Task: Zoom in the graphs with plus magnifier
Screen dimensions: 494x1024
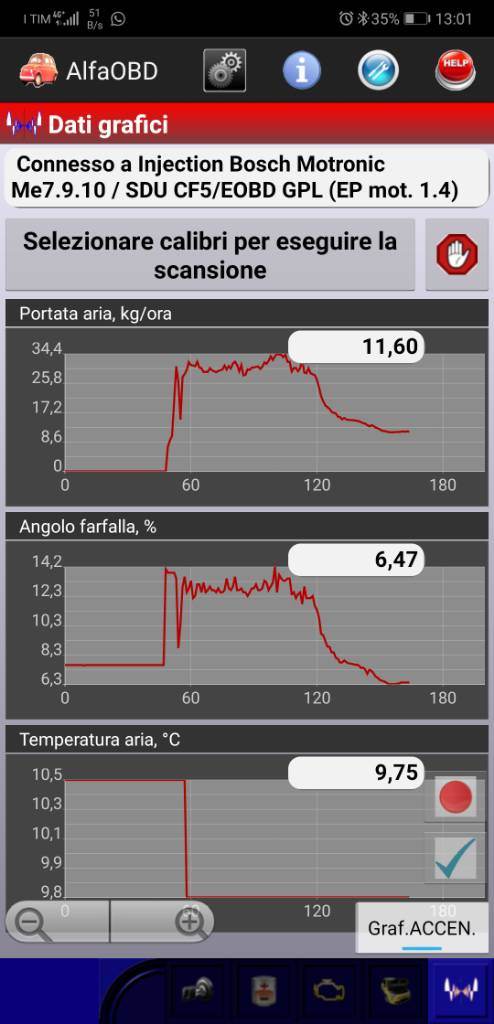Action: coord(161,921)
